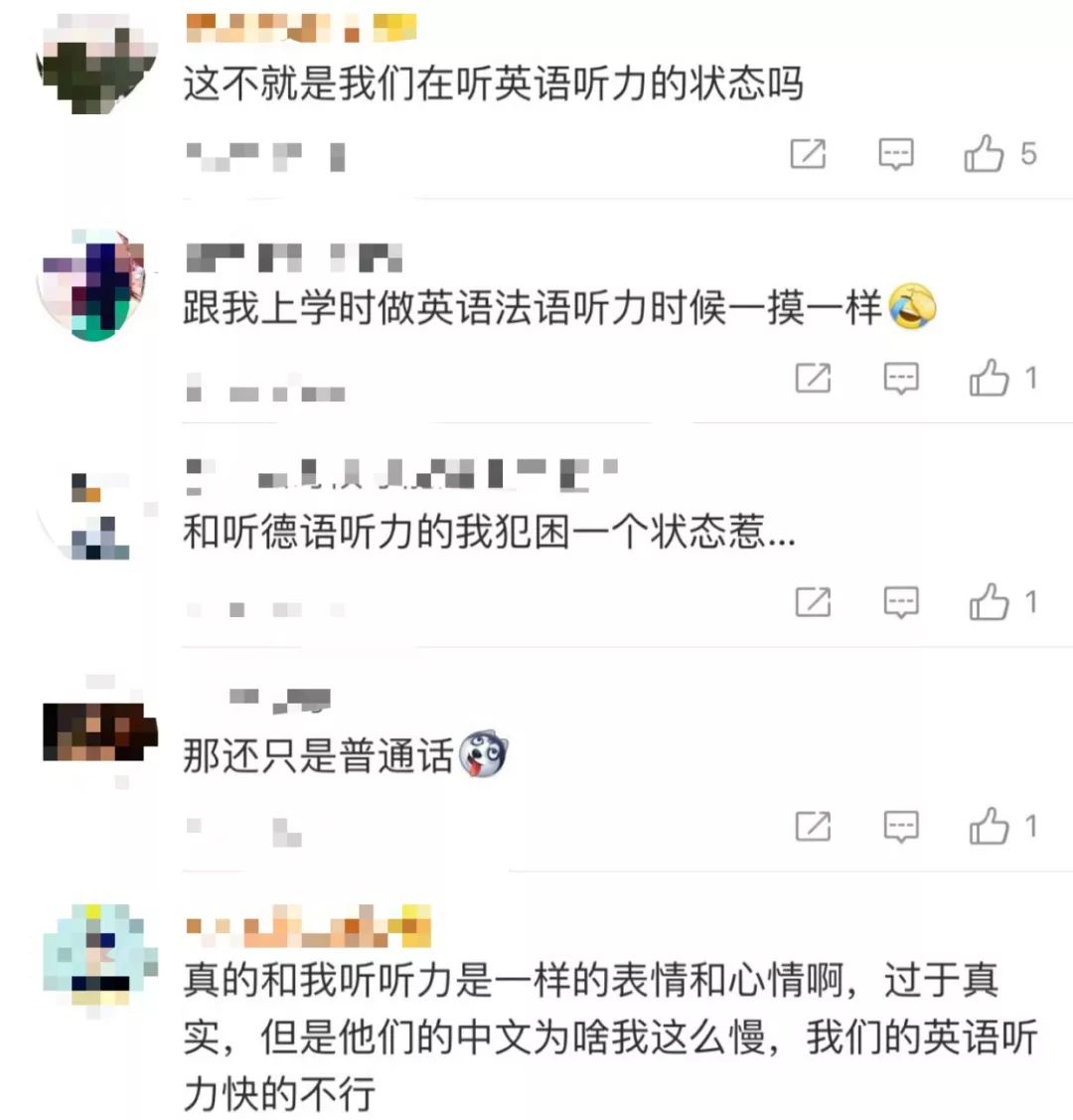Reply to the comment about 英语听力的状态
This screenshot has width=1073, height=1120.
tap(896, 154)
